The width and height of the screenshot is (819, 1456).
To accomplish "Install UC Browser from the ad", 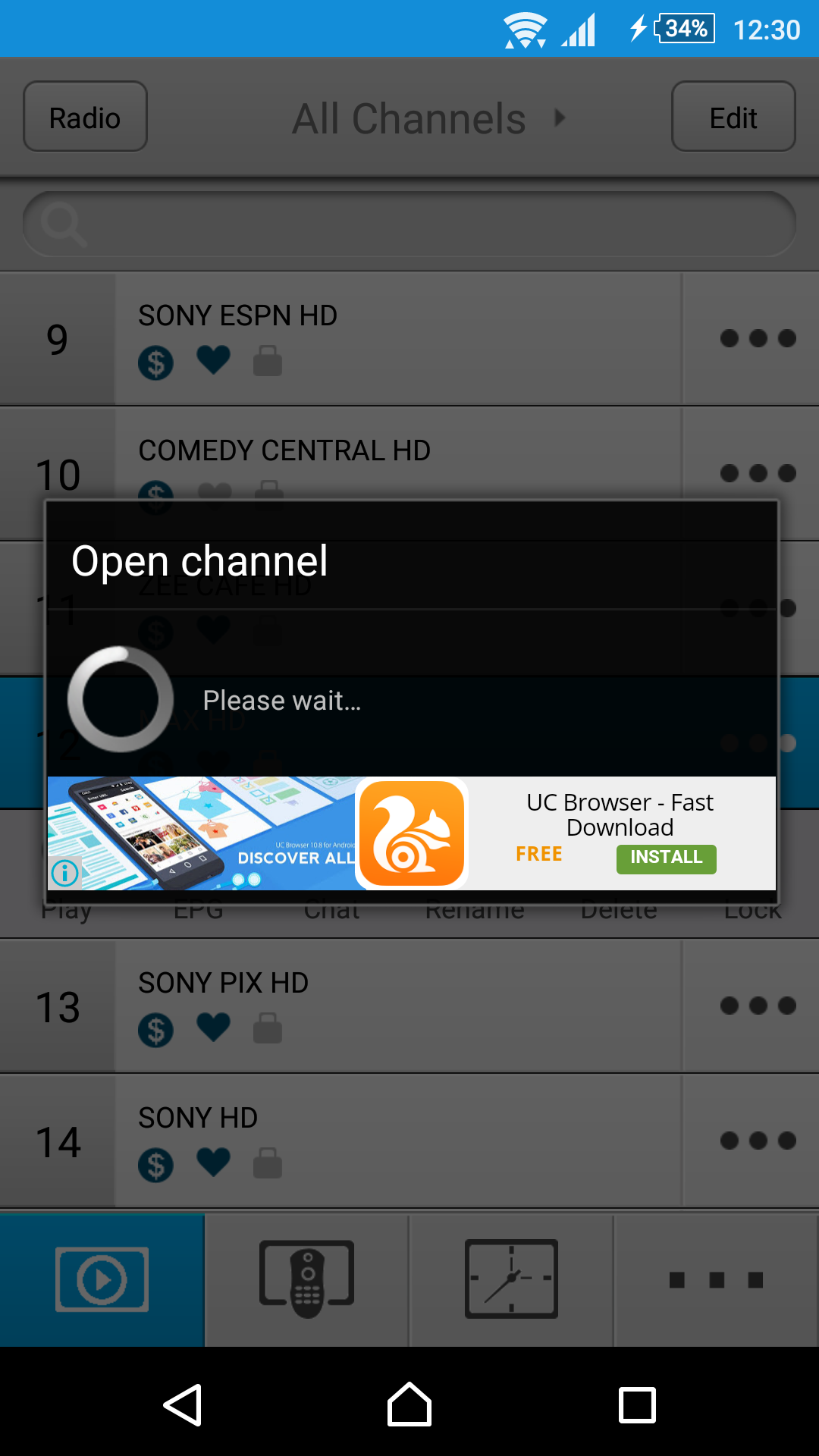I will point(666,858).
